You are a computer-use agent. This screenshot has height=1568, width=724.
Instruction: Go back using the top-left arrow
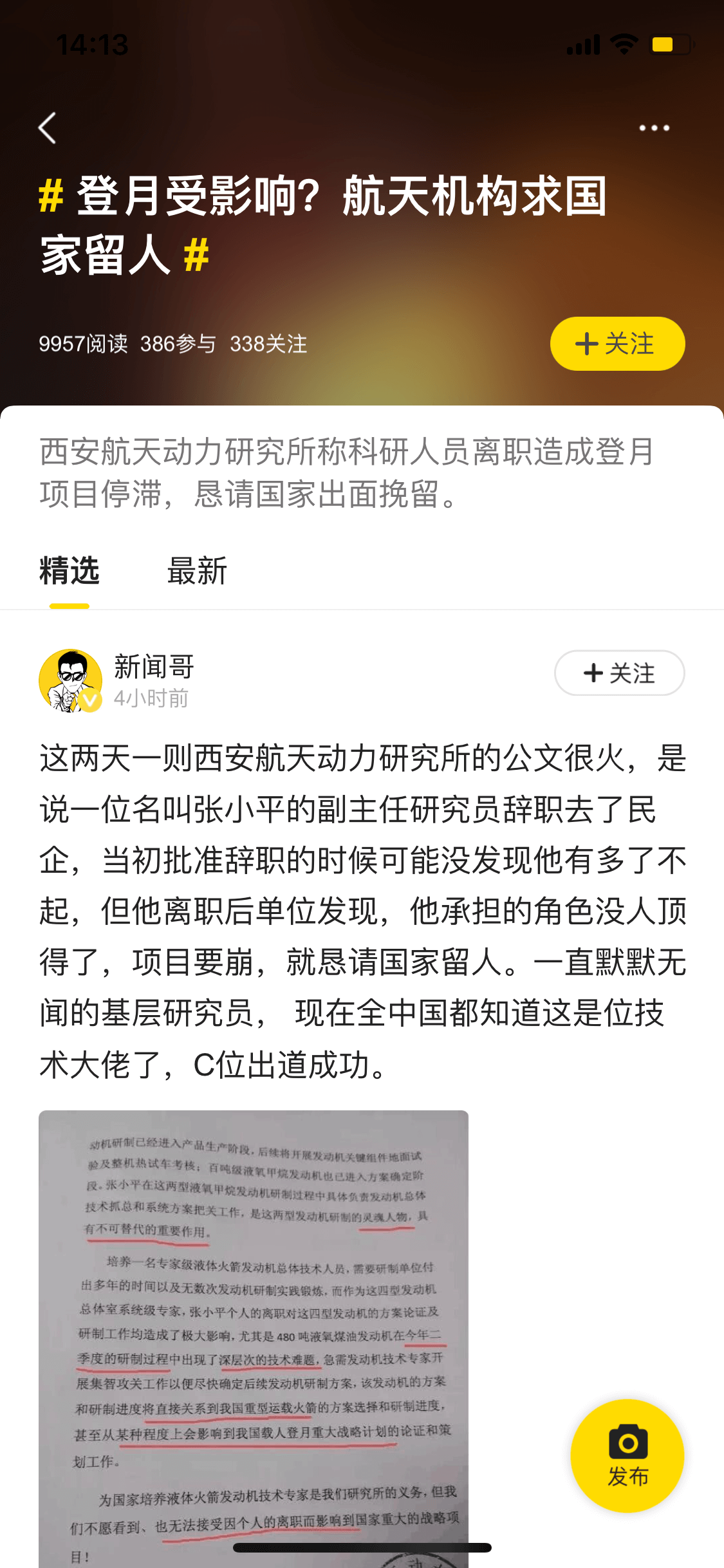point(48,128)
